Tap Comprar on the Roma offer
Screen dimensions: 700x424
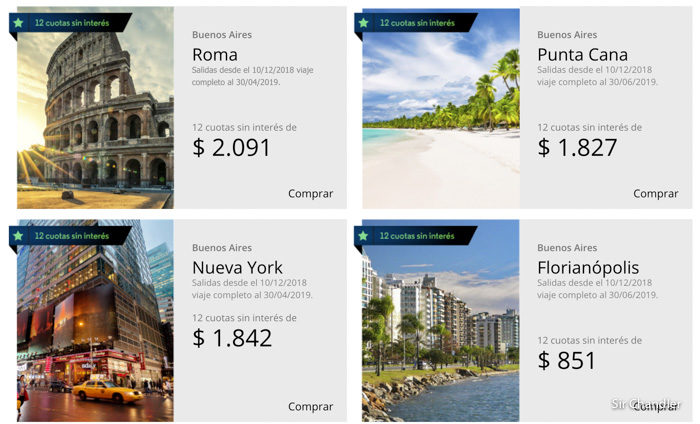310,194
